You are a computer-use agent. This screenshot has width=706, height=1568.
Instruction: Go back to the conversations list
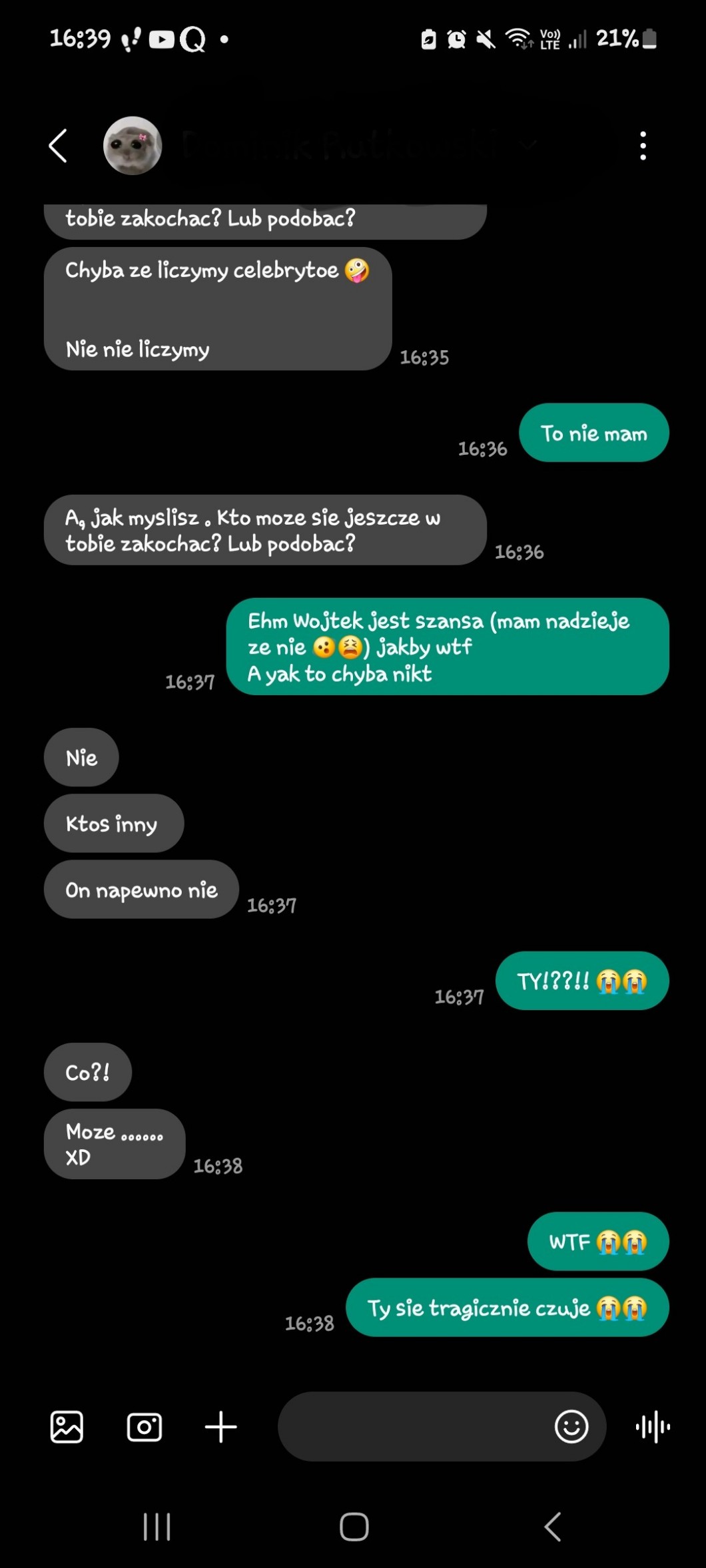coord(58,146)
